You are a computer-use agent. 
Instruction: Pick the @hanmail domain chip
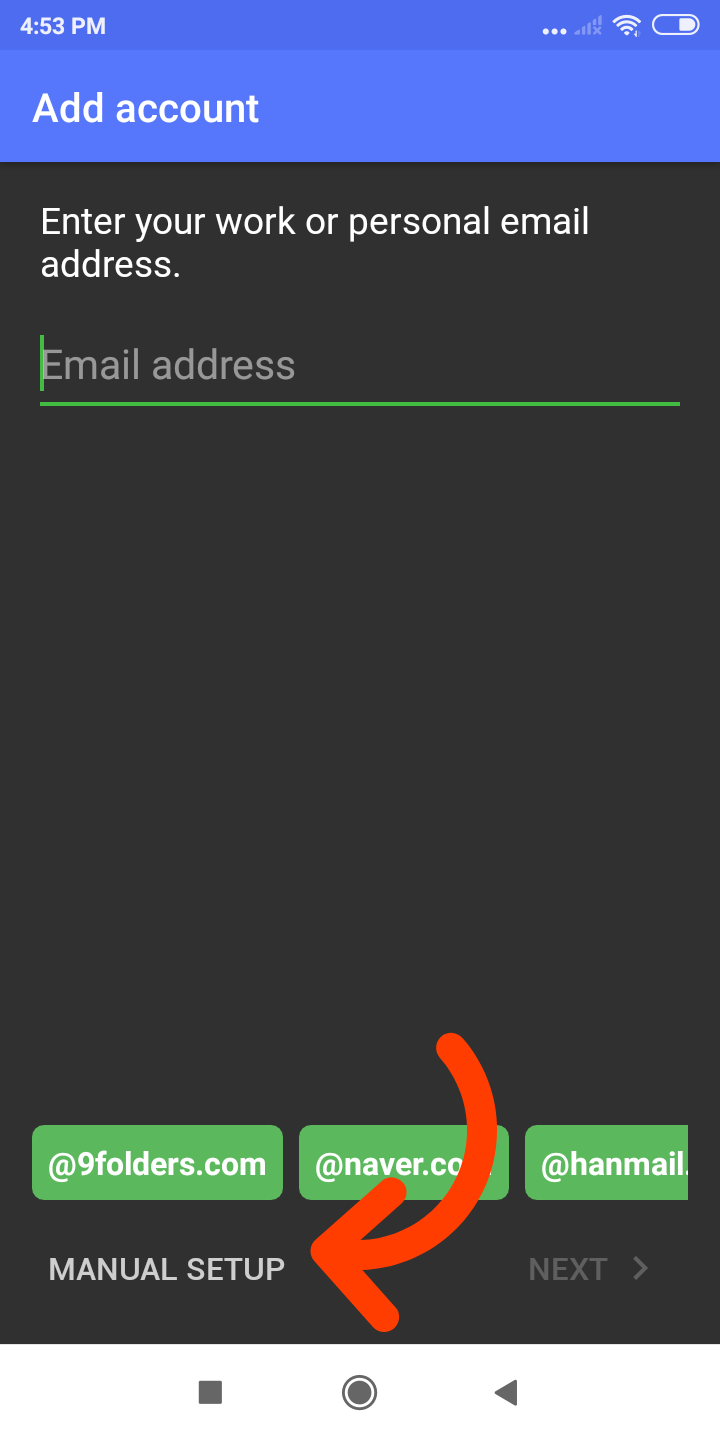click(606, 1163)
